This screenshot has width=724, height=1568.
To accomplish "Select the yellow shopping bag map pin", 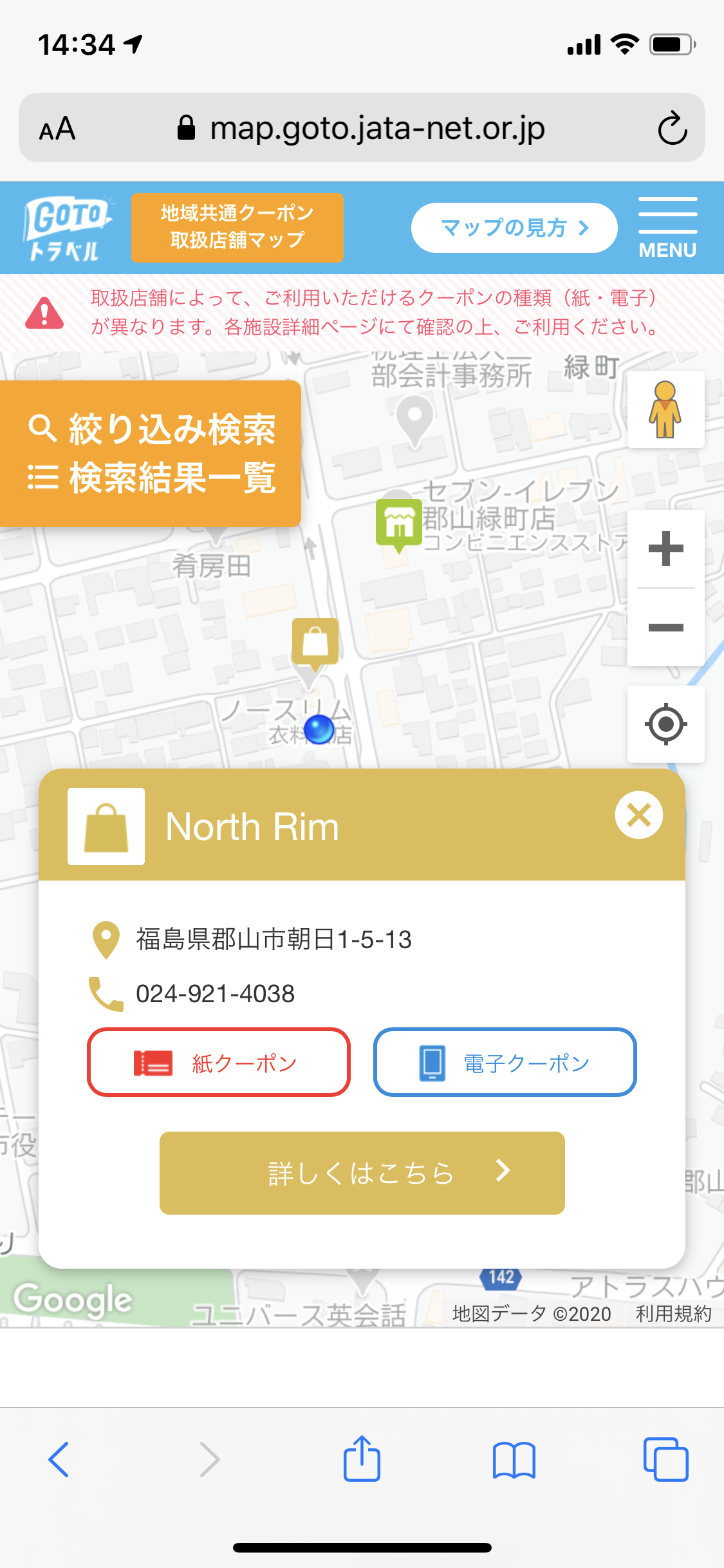I will tap(315, 645).
